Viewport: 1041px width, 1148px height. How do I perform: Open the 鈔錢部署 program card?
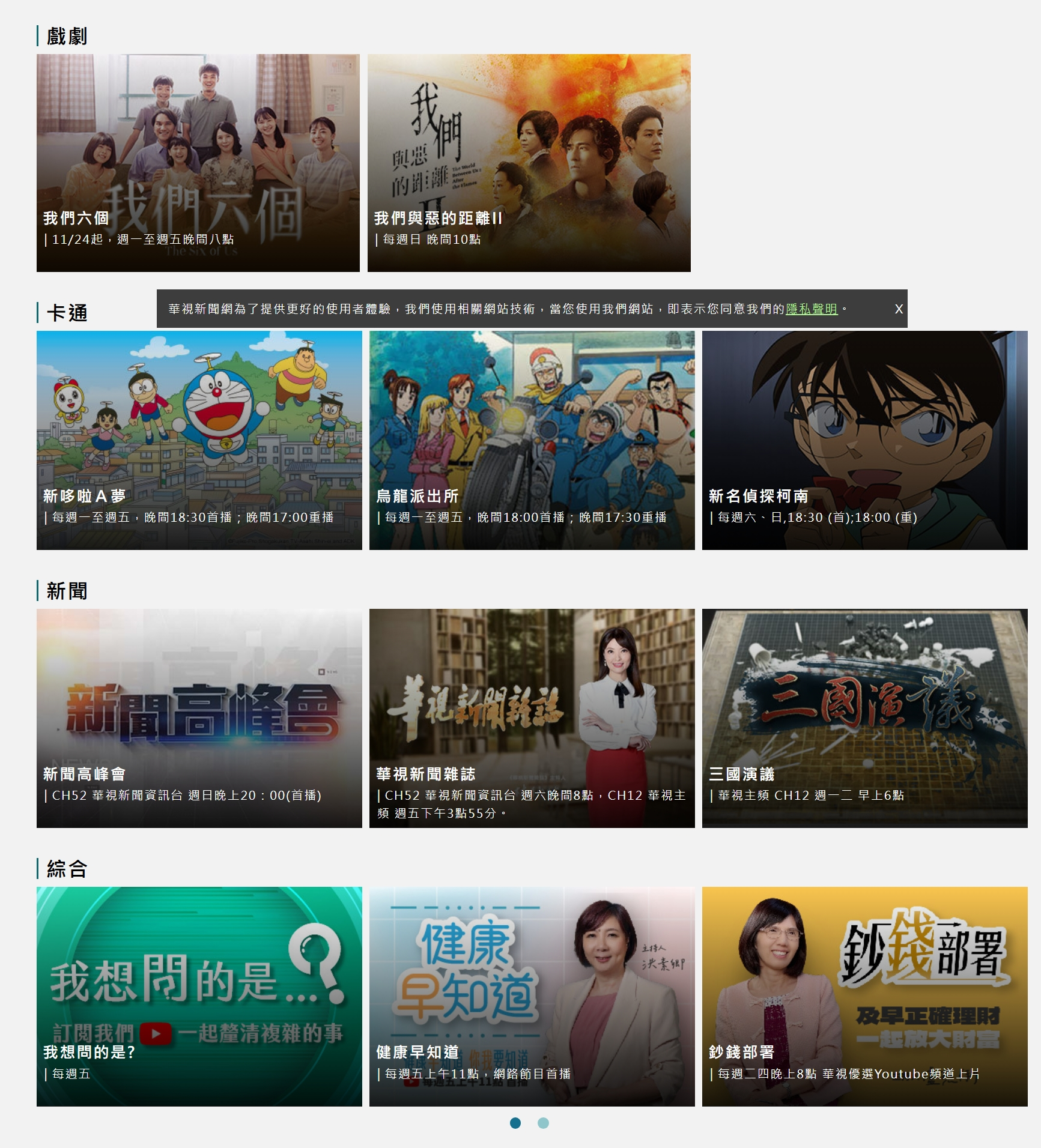(864, 996)
